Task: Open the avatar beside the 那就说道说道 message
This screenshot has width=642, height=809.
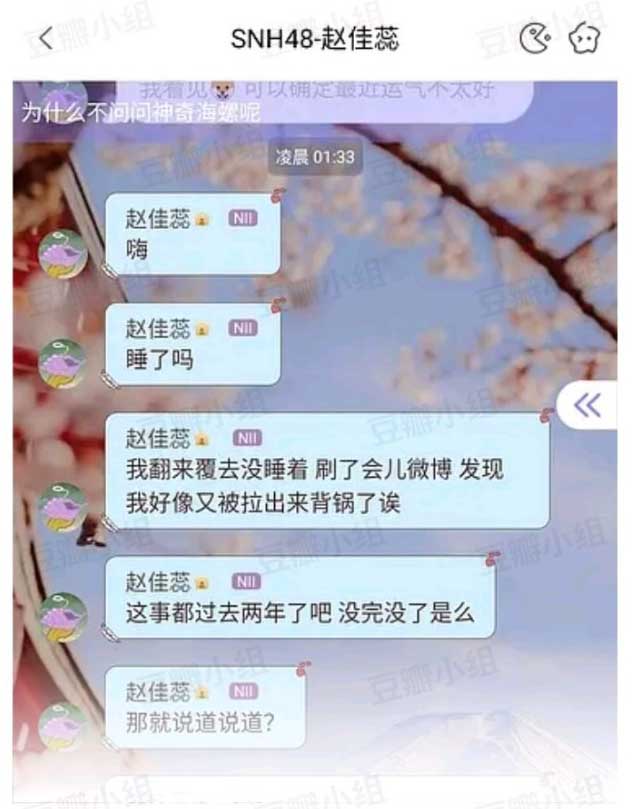Action: (62, 728)
